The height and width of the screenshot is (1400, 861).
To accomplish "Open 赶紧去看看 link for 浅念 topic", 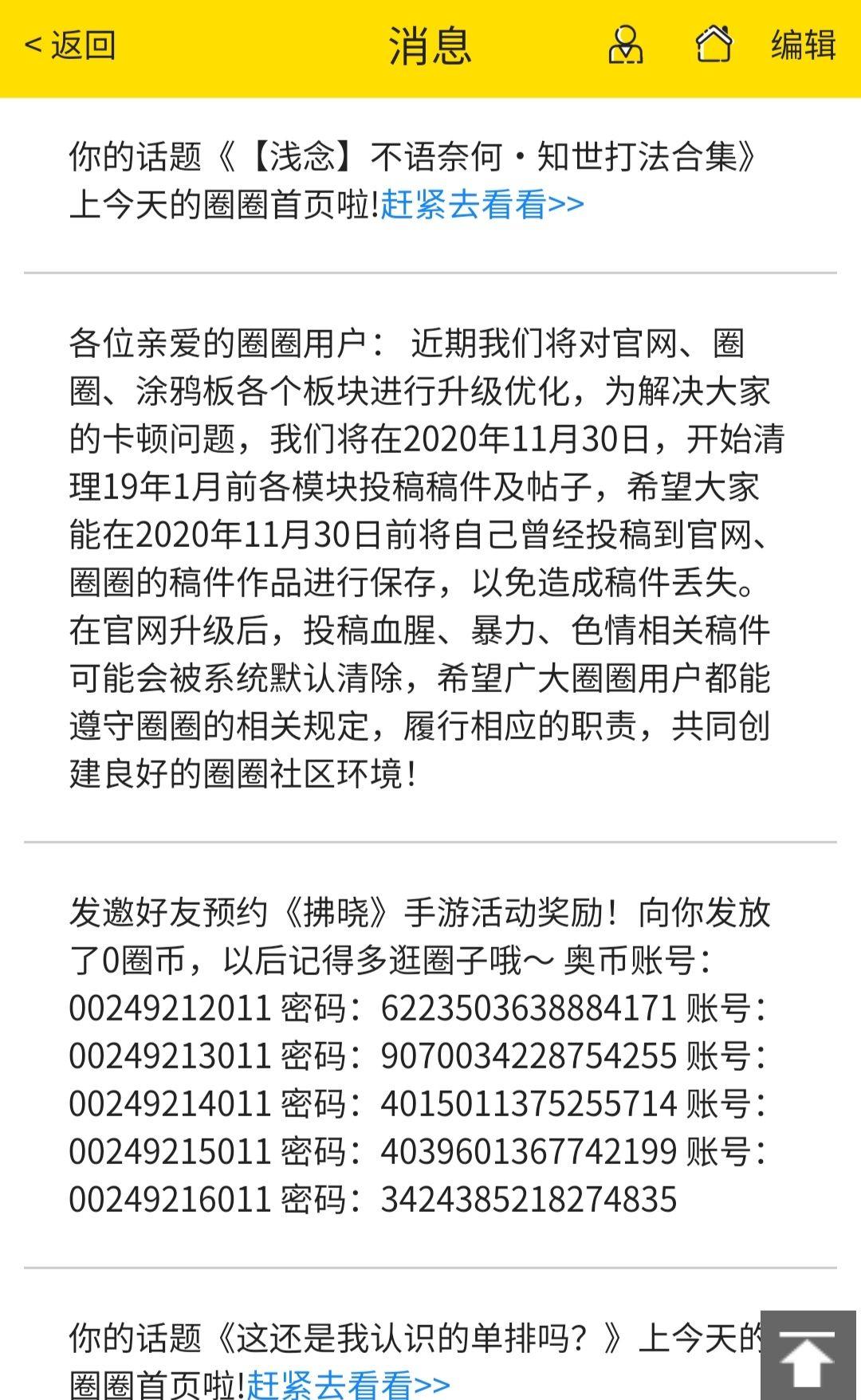I will (482, 204).
